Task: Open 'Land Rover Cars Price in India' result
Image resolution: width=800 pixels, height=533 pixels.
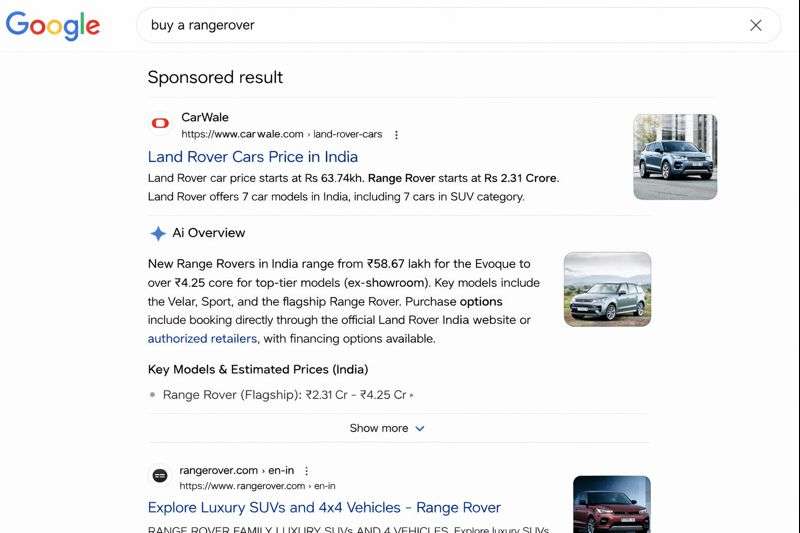Action: point(252,157)
